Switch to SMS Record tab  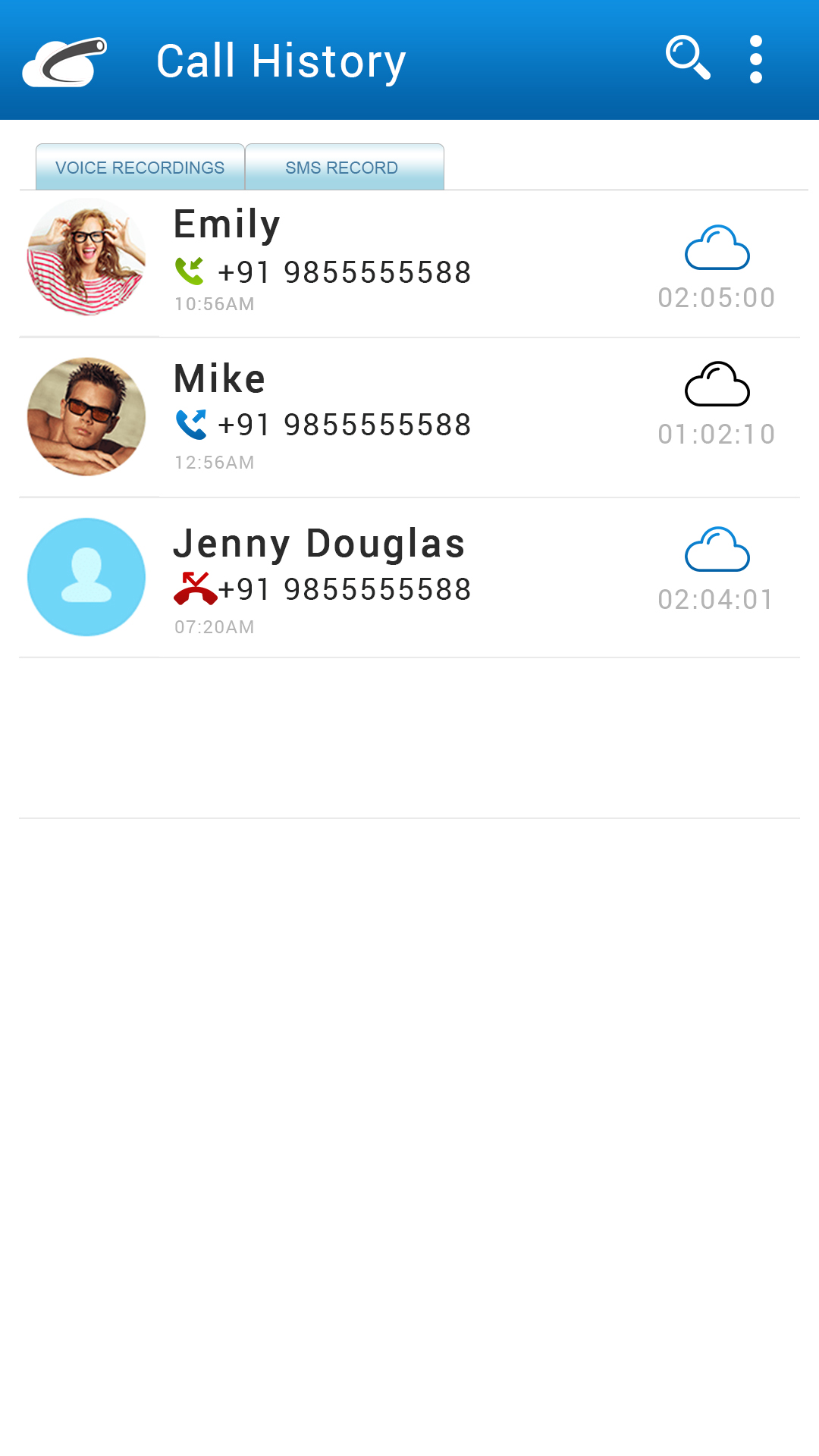coord(344,168)
